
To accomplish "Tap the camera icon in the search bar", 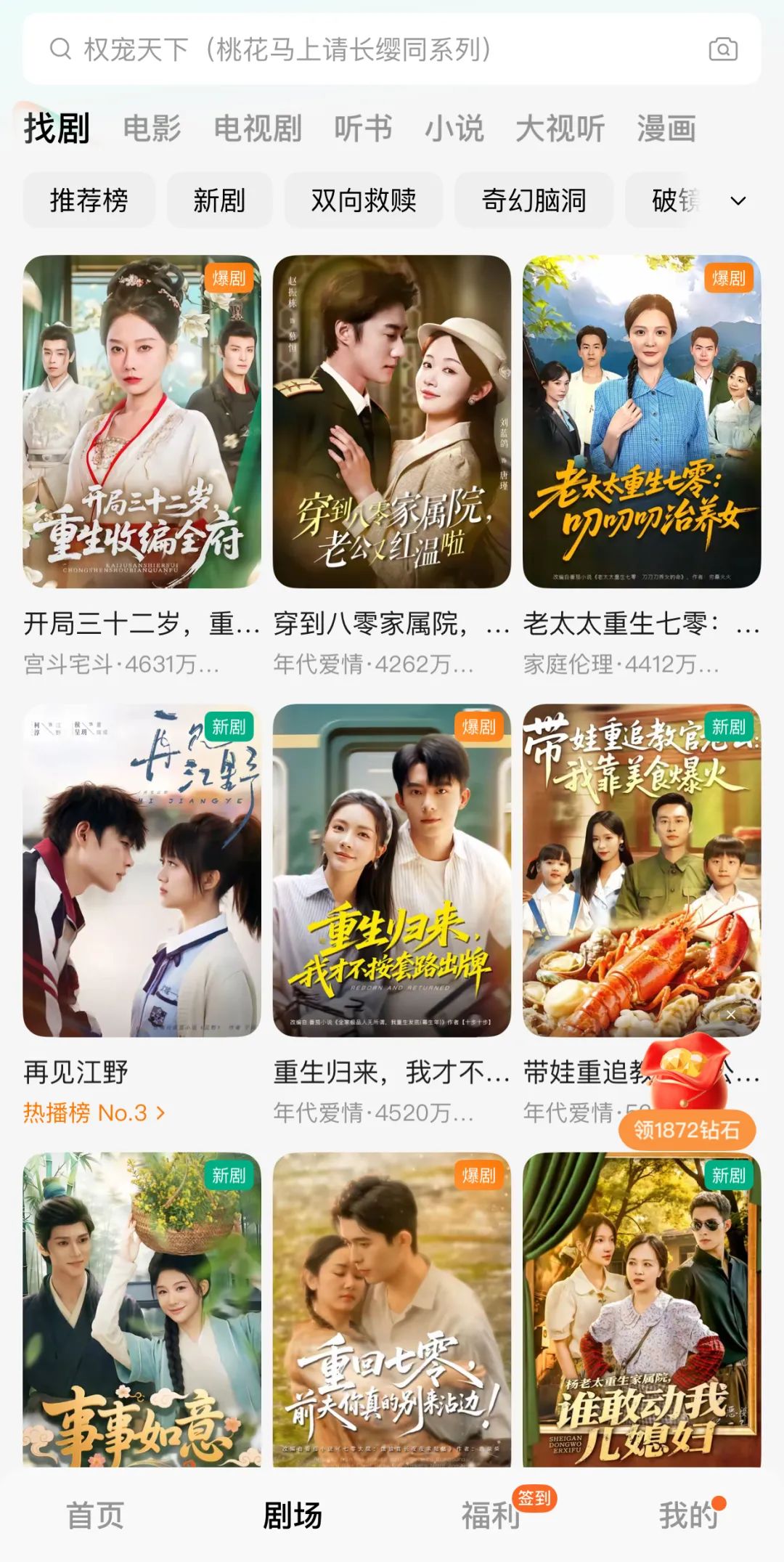I will (723, 49).
